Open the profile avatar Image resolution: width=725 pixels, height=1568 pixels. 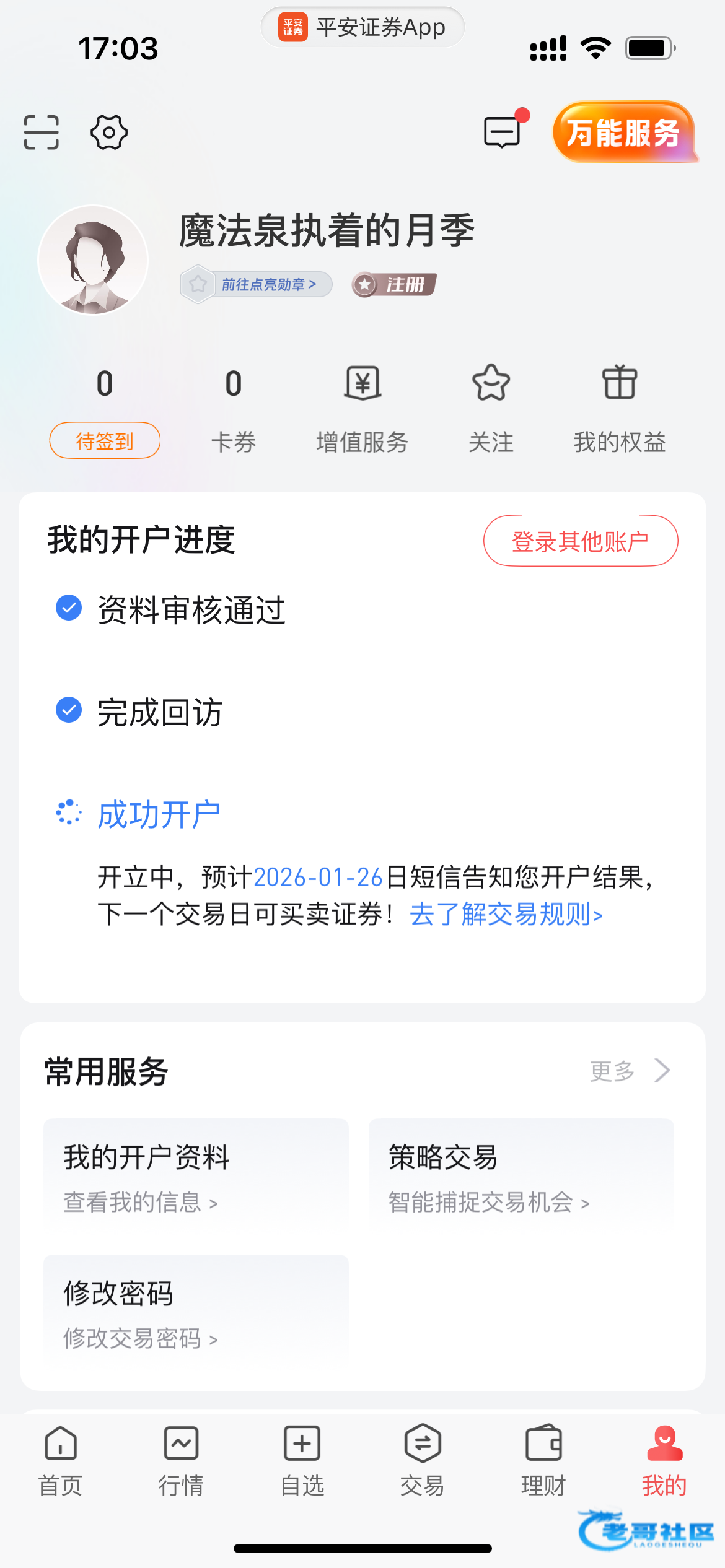(93, 260)
